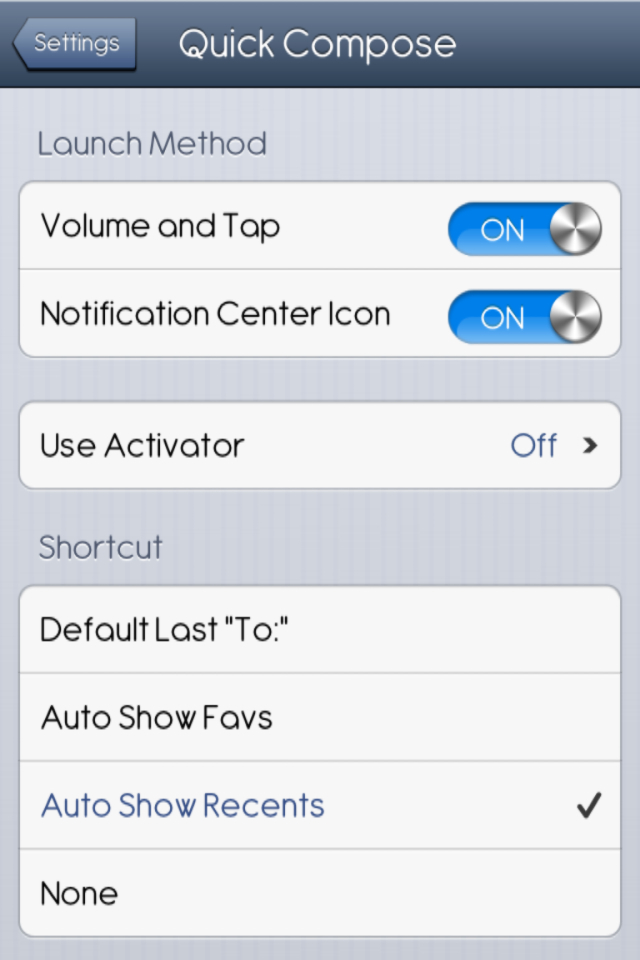Viewport: 640px width, 960px height.
Task: Turn off Volume and Tap switch
Action: [x=524, y=229]
